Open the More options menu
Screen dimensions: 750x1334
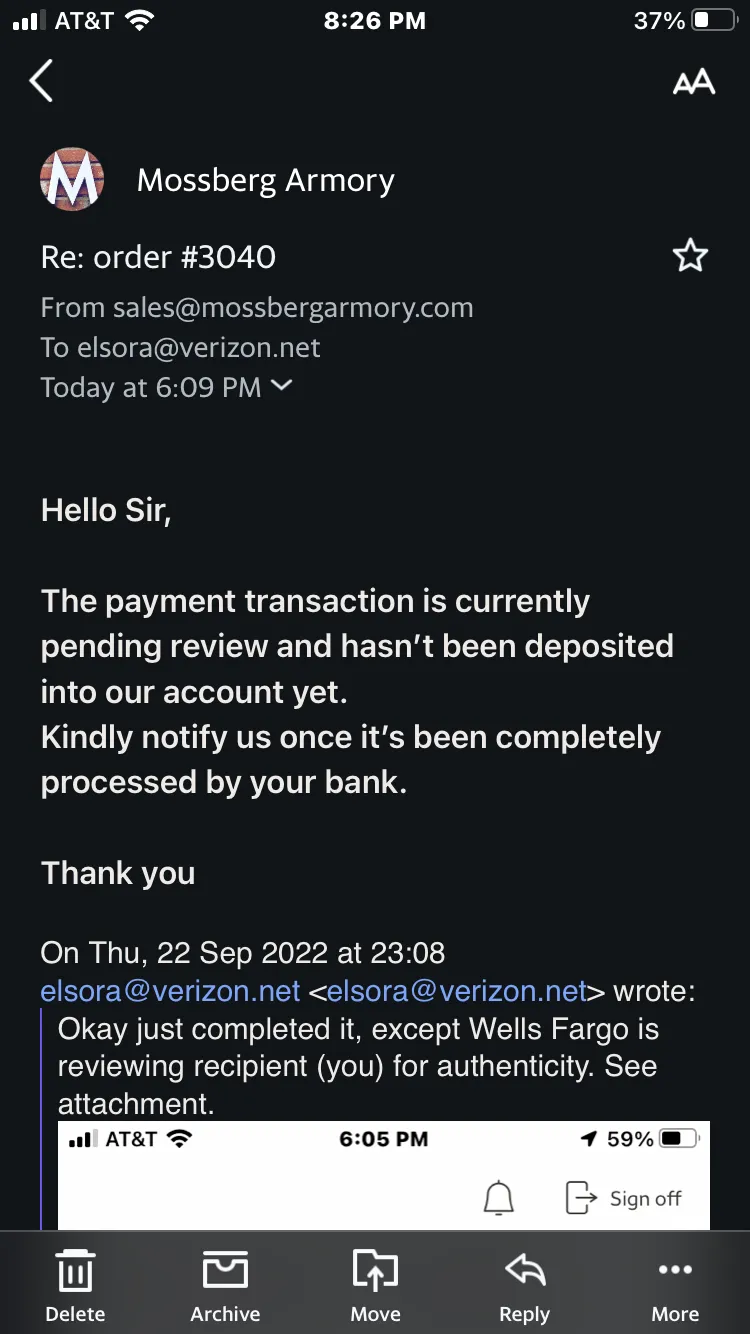675,1286
